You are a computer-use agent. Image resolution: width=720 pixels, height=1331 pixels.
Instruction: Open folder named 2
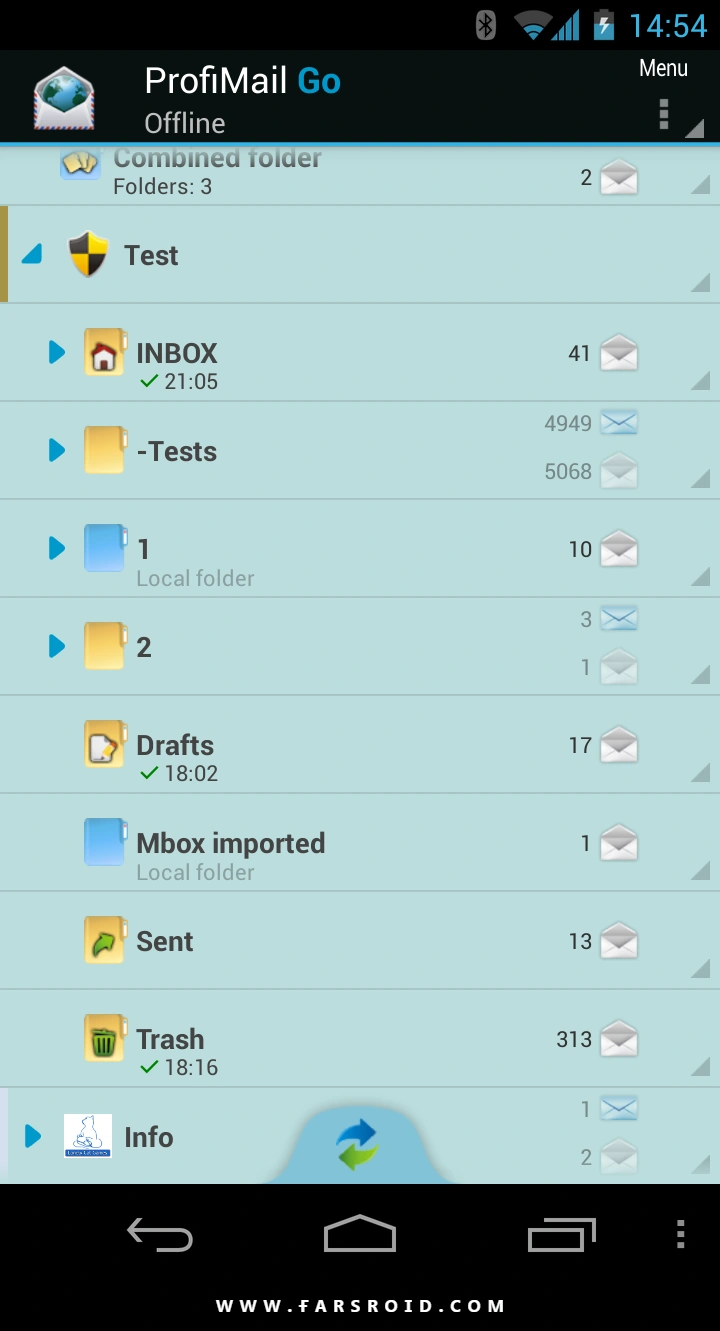(360, 647)
